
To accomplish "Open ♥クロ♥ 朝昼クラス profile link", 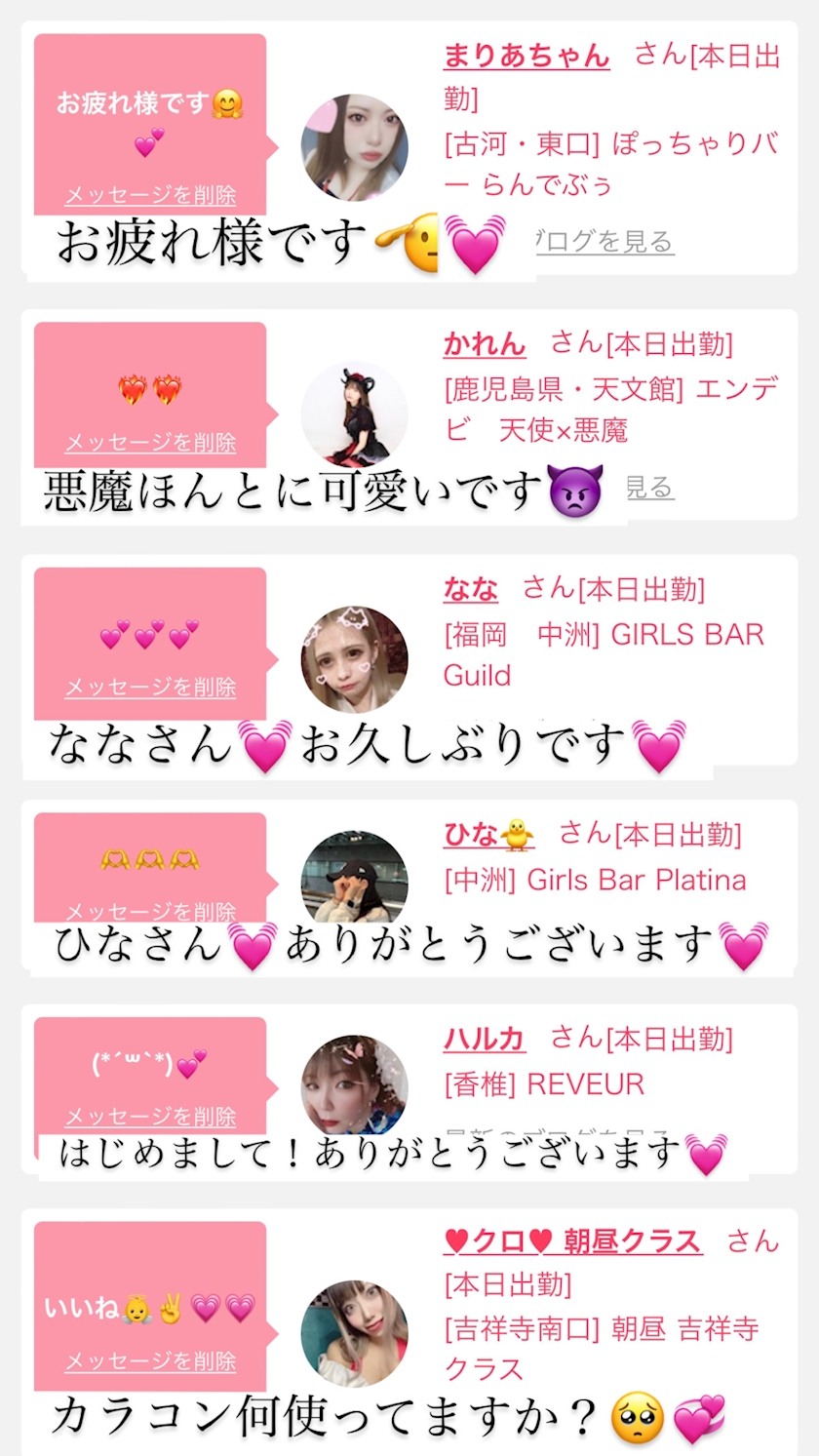I will pyautogui.click(x=573, y=1241).
